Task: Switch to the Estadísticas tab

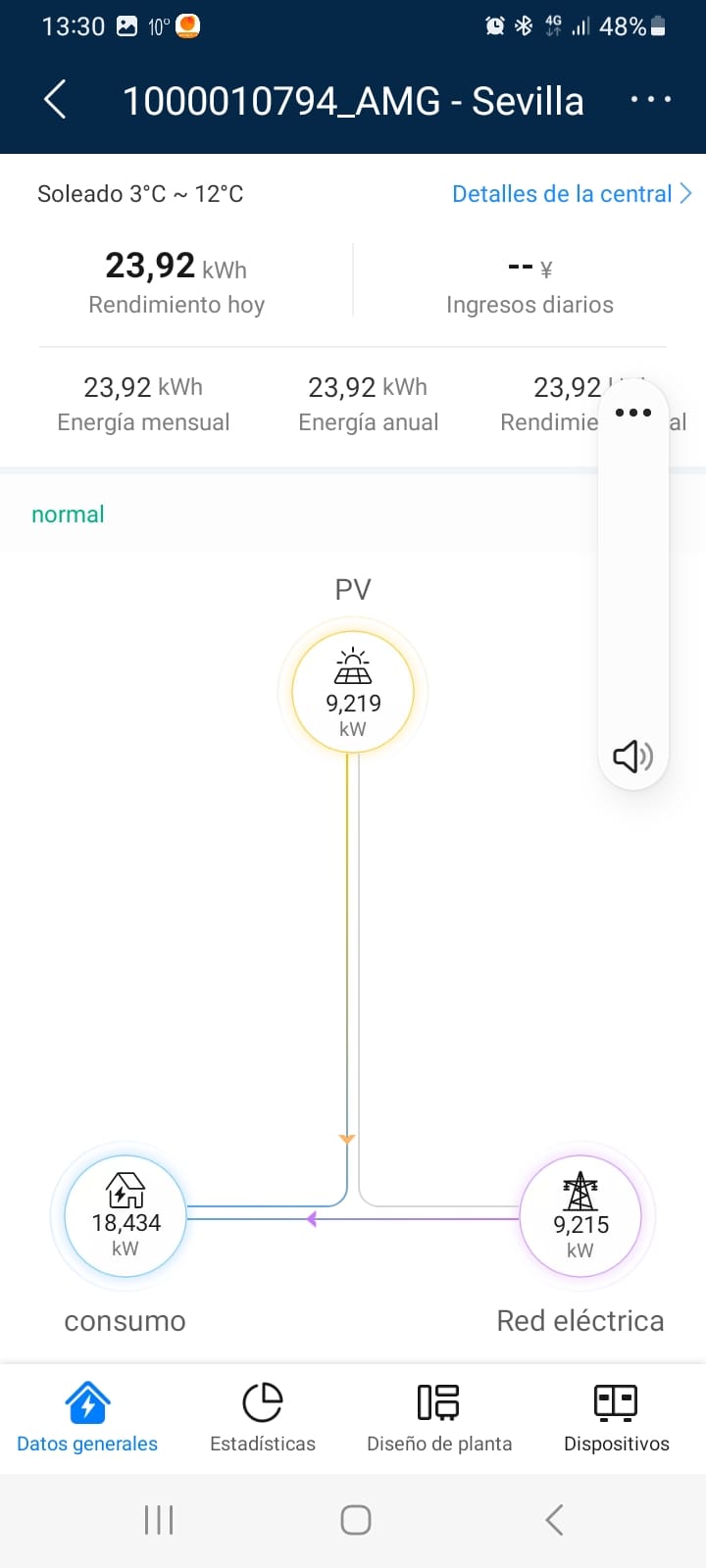Action: point(263,1418)
